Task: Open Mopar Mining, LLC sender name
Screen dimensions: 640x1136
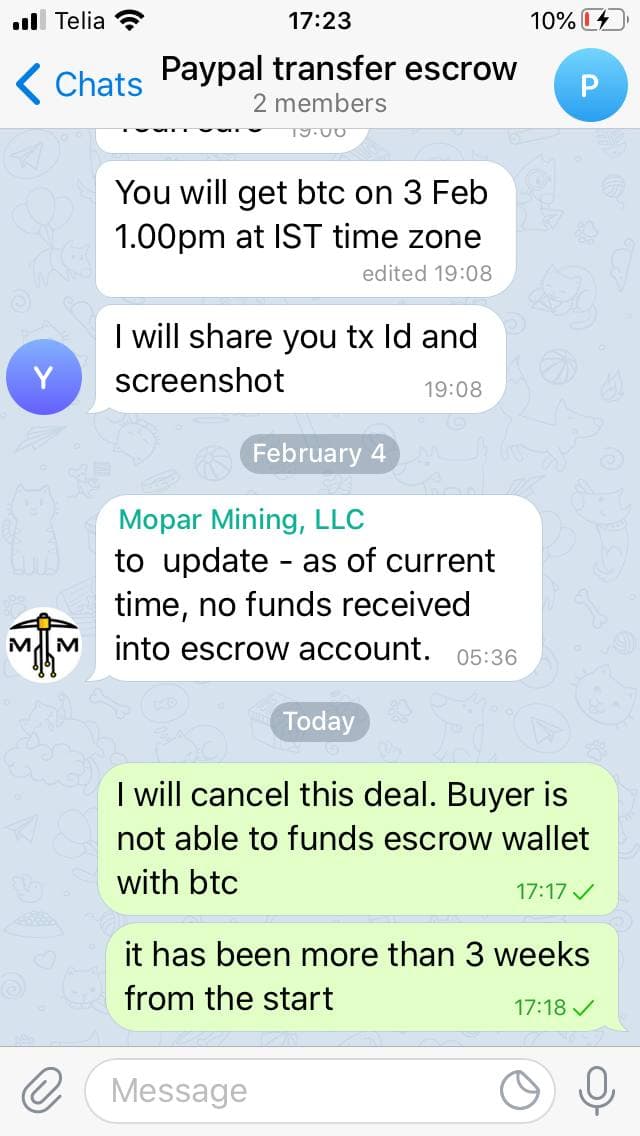Action: click(241, 519)
